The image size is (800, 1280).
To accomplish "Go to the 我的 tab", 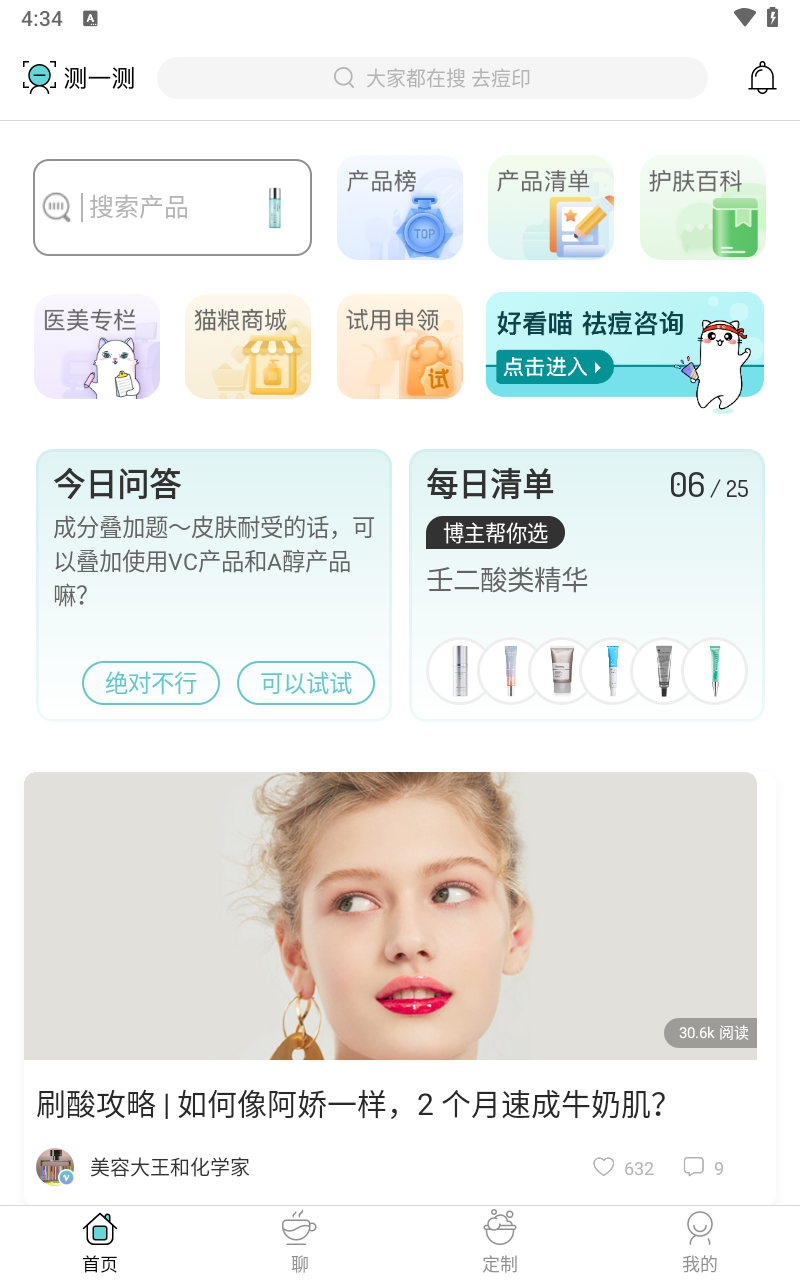I will 699,1242.
